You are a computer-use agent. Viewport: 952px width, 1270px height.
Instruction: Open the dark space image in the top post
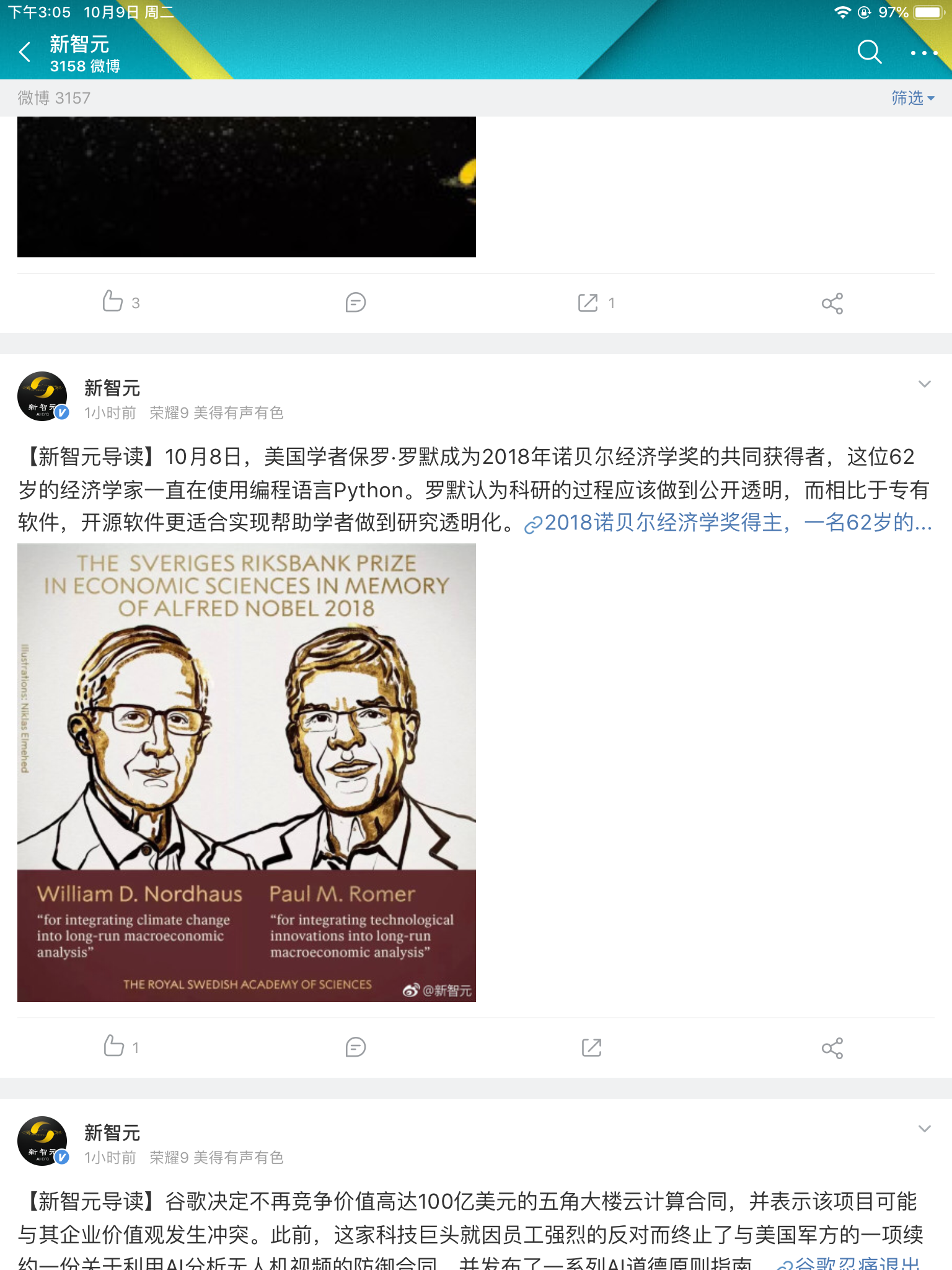pyautogui.click(x=247, y=186)
